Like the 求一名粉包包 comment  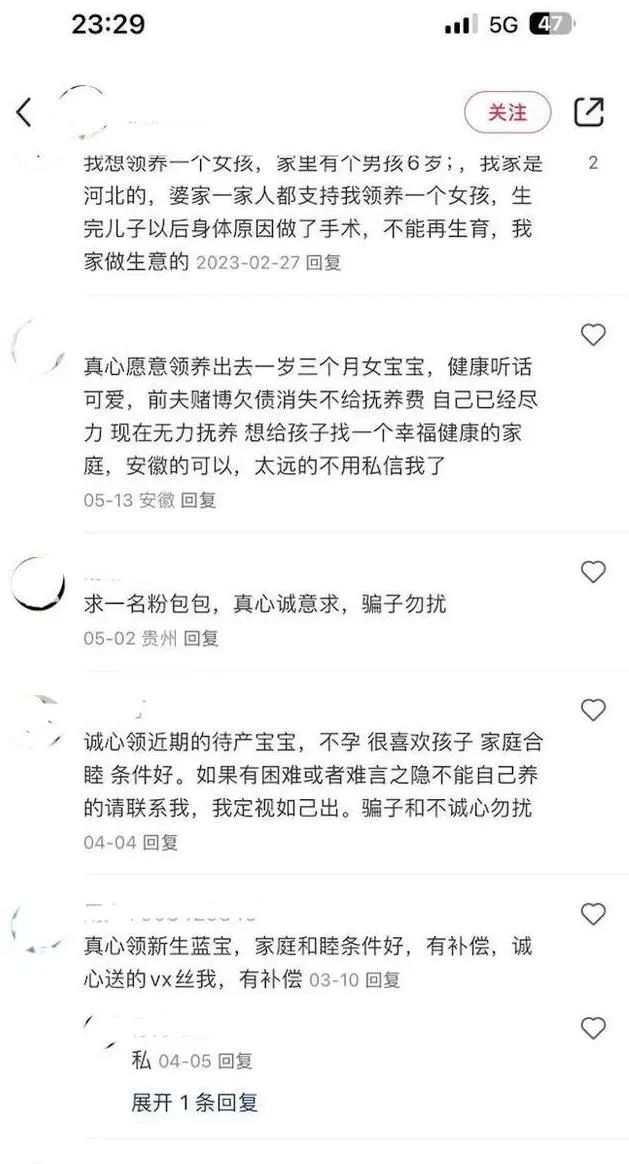point(593,572)
